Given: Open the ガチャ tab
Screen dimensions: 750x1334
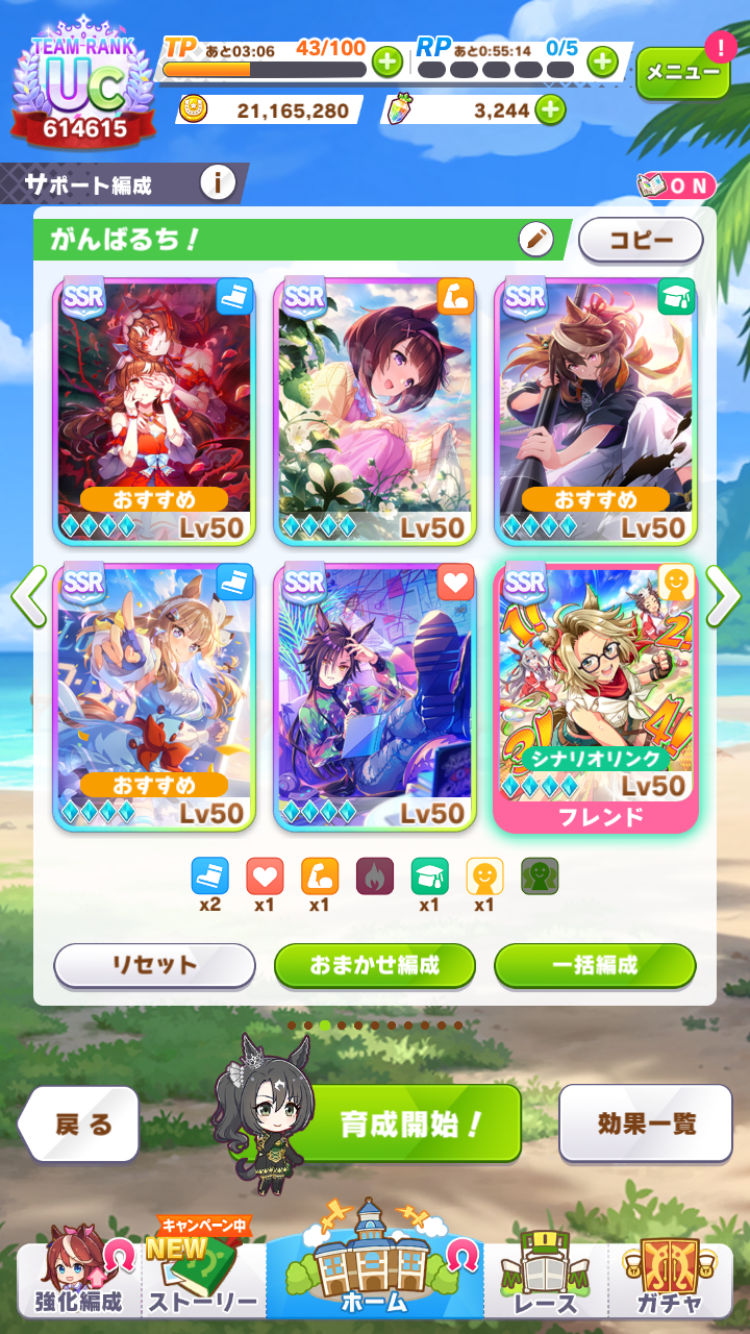Looking at the screenshot, I should coord(670,1275).
